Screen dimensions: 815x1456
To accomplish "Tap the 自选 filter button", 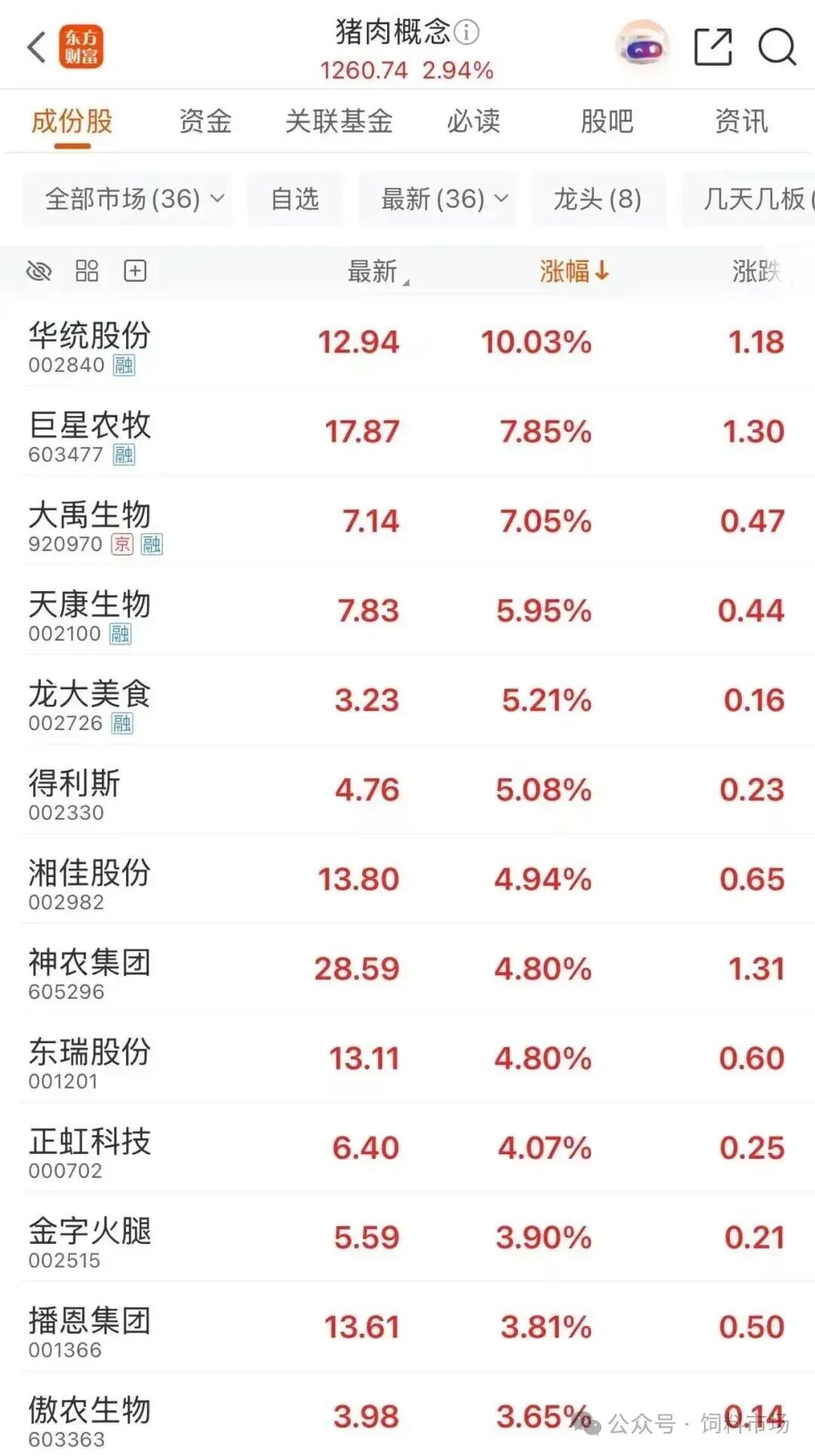I will 295,199.
